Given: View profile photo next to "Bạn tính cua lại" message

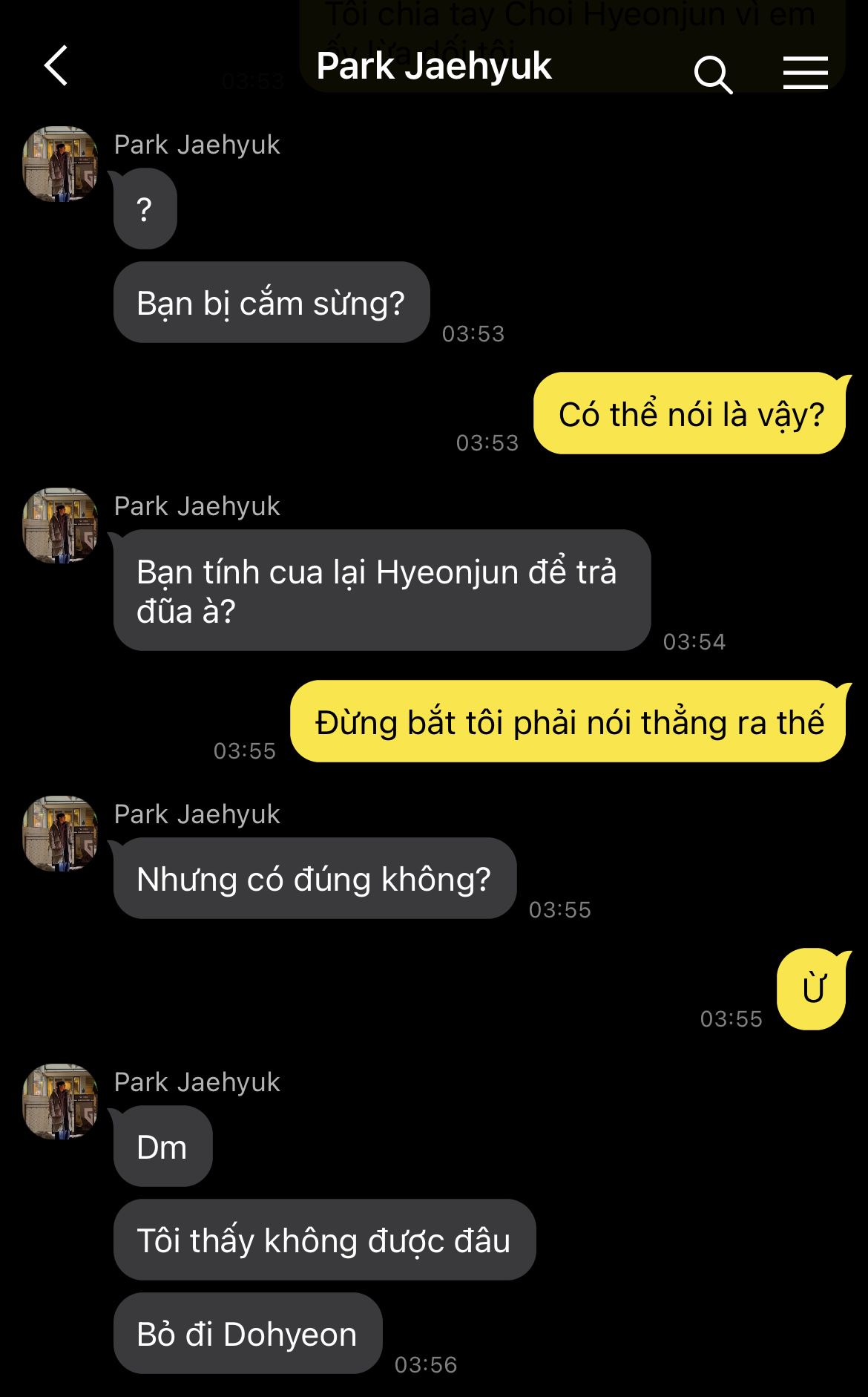Looking at the screenshot, I should click(61, 526).
